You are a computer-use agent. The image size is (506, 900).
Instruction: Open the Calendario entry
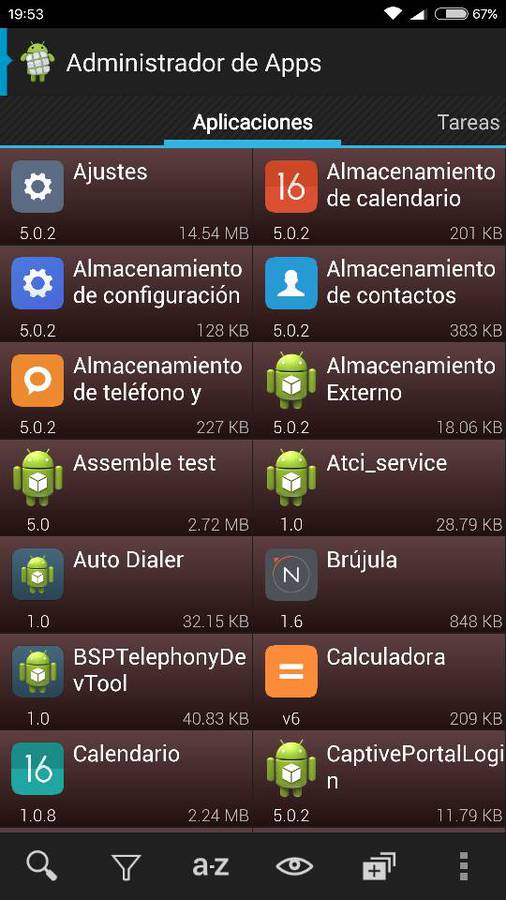pos(126,779)
